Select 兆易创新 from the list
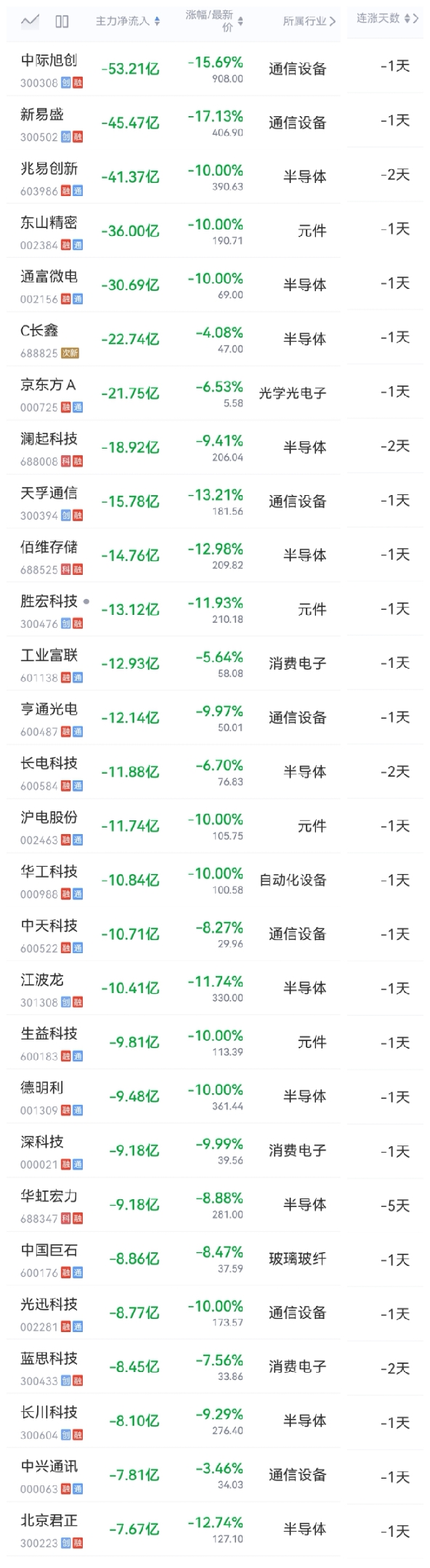The width and height of the screenshot is (430, 1568). pyautogui.click(x=215, y=176)
